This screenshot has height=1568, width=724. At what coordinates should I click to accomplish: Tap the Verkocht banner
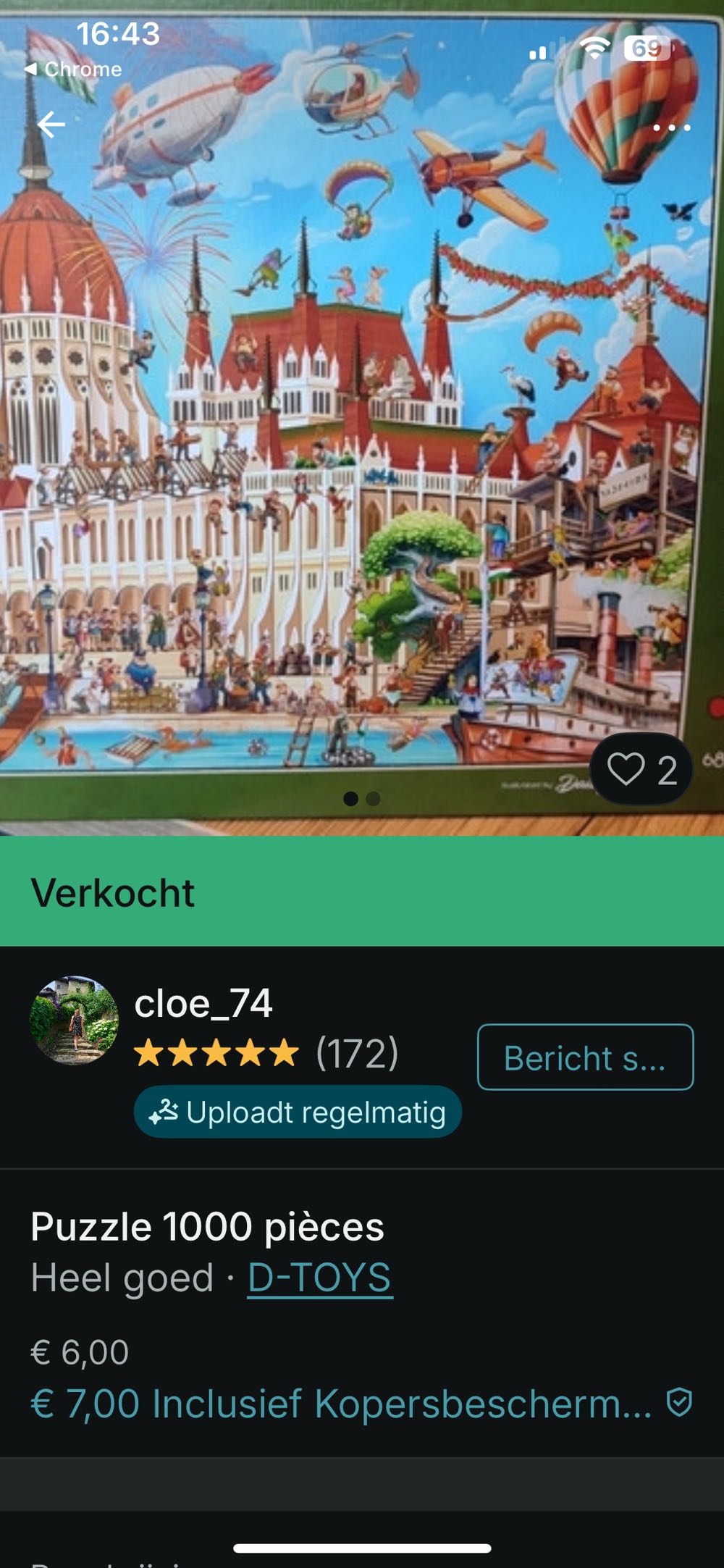pyautogui.click(x=116, y=892)
